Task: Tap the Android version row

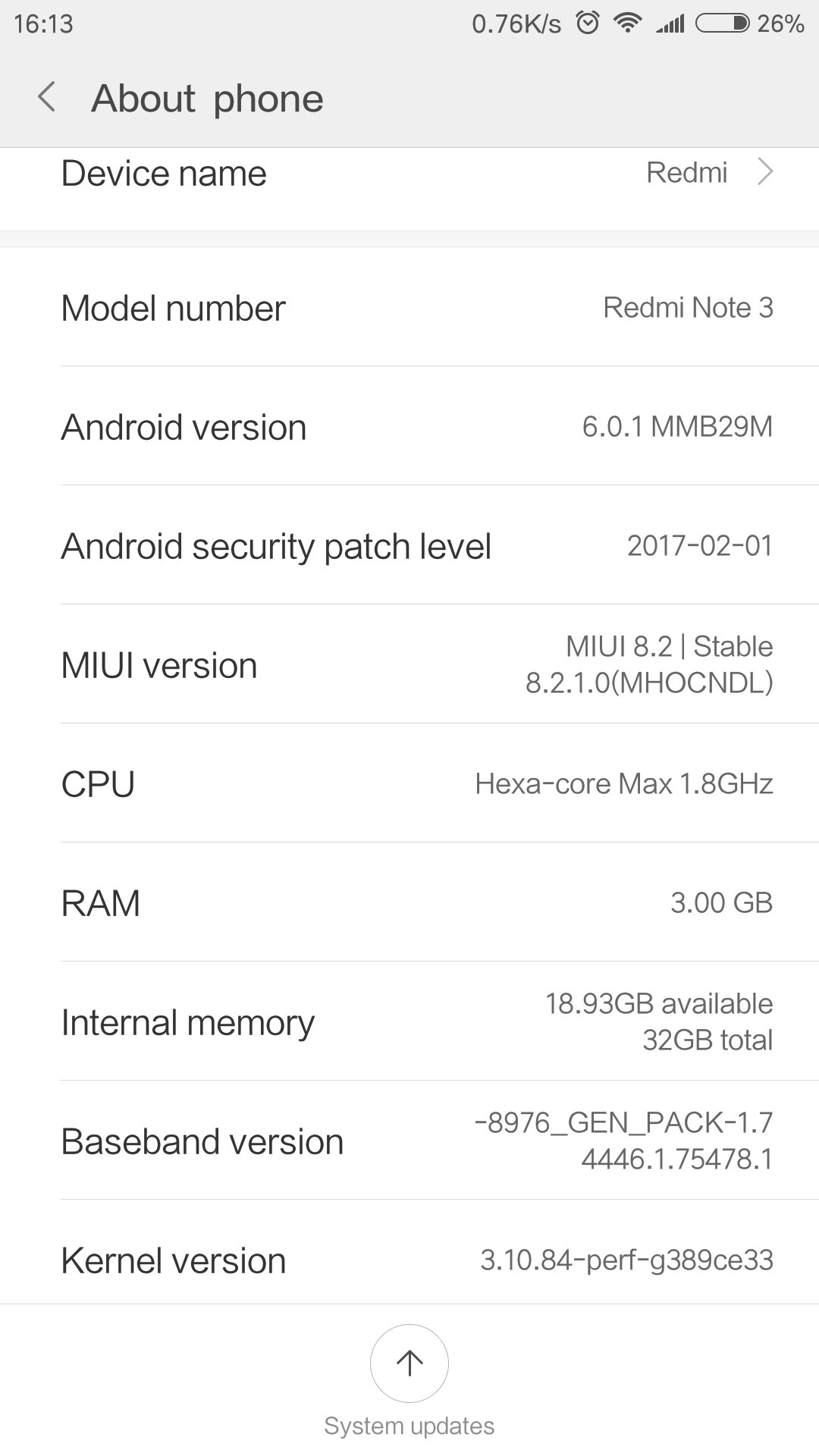Action: tap(409, 426)
